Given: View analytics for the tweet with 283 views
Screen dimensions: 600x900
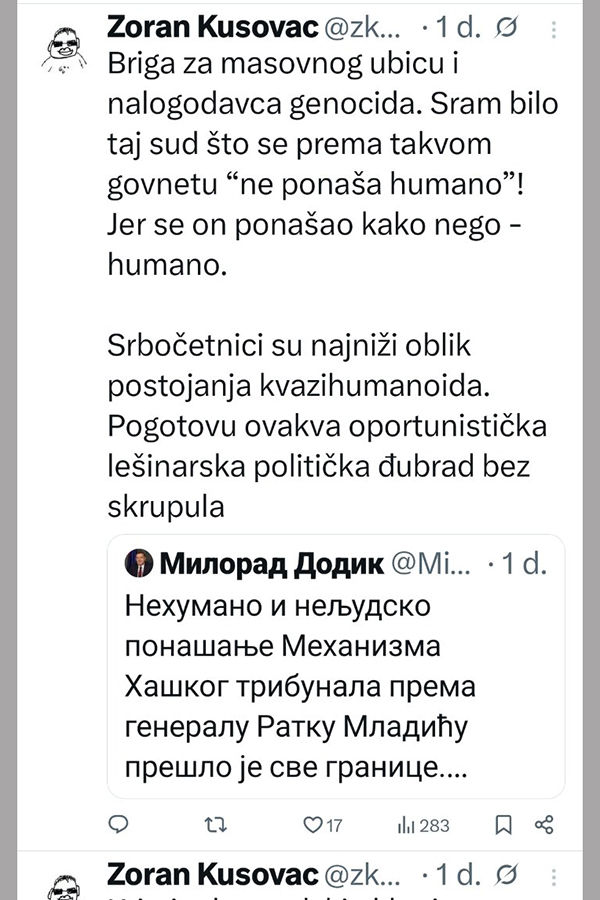Looking at the screenshot, I should [x=408, y=825].
